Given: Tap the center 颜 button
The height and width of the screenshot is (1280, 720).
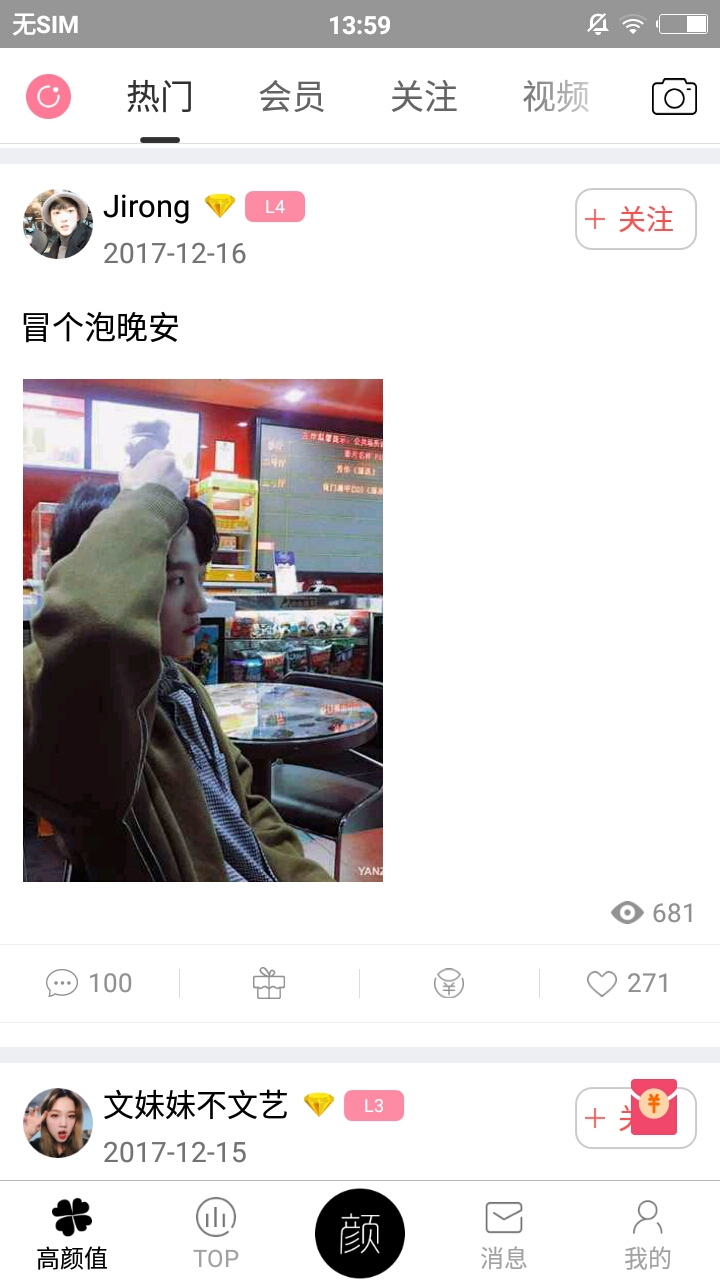Looking at the screenshot, I should pyautogui.click(x=360, y=1234).
